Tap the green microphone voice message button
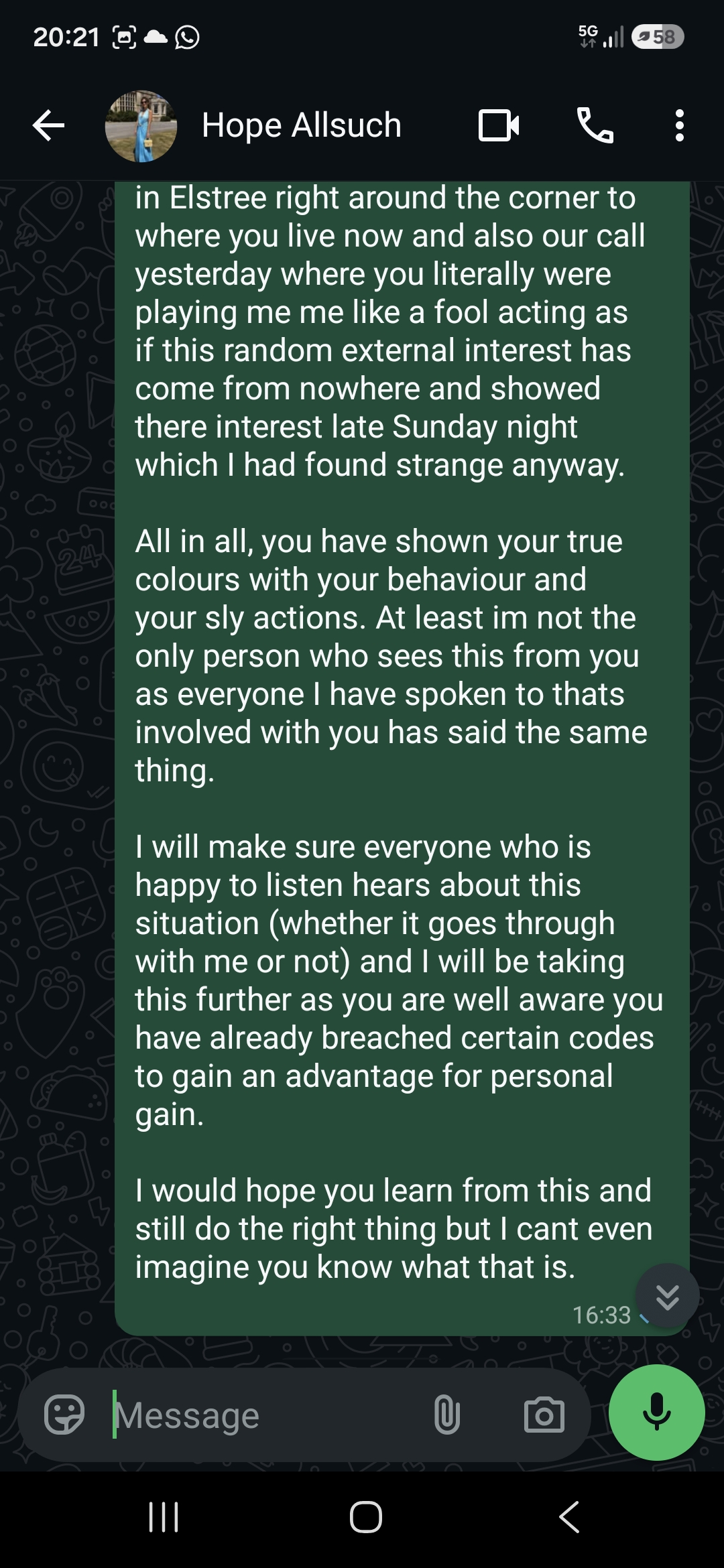This screenshot has height=1568, width=724. coord(657,1413)
